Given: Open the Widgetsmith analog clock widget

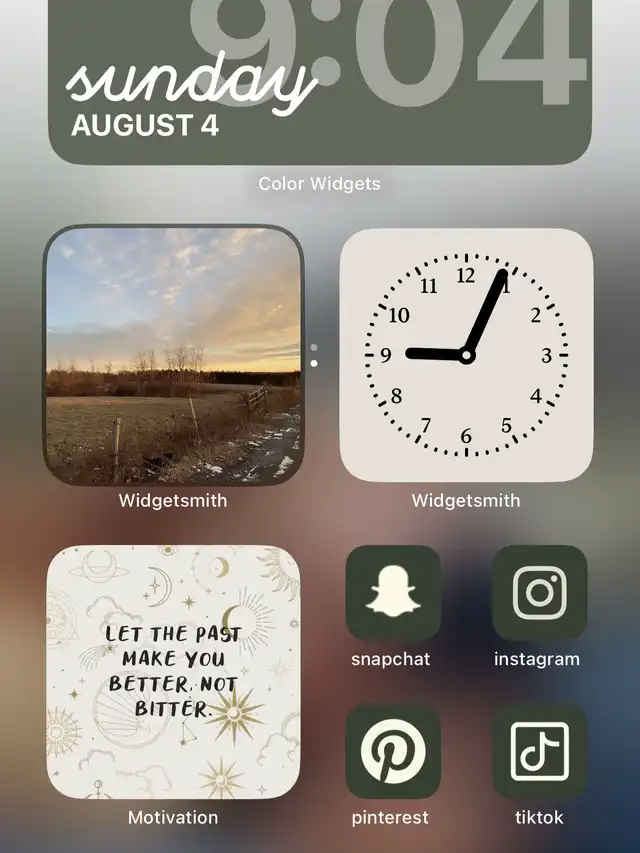Looking at the screenshot, I should pos(466,355).
